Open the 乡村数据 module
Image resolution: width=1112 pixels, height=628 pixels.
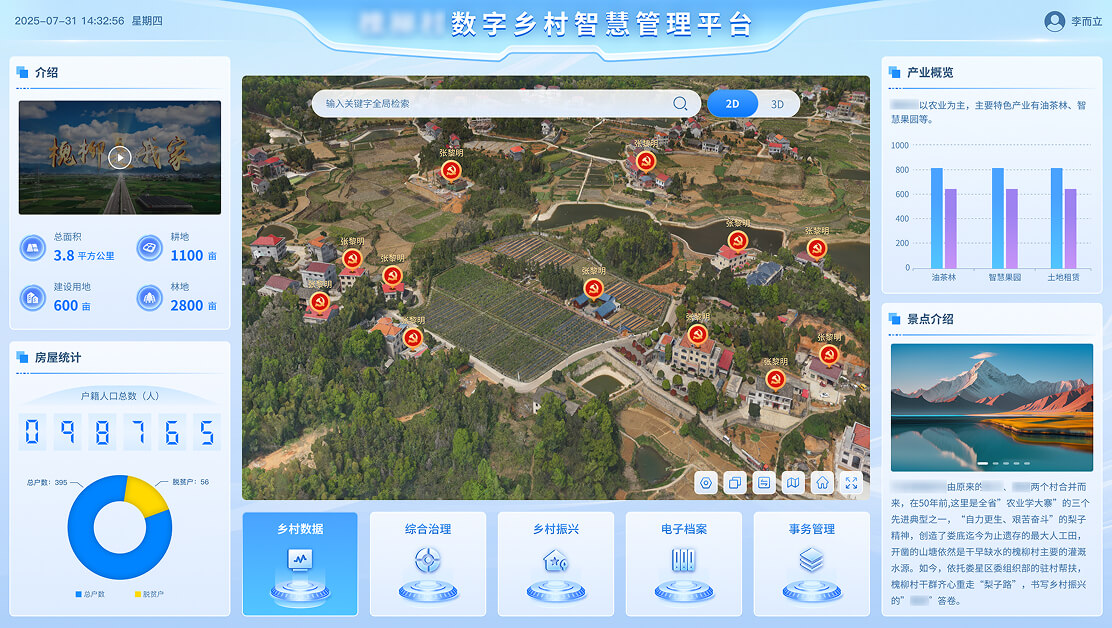300,563
